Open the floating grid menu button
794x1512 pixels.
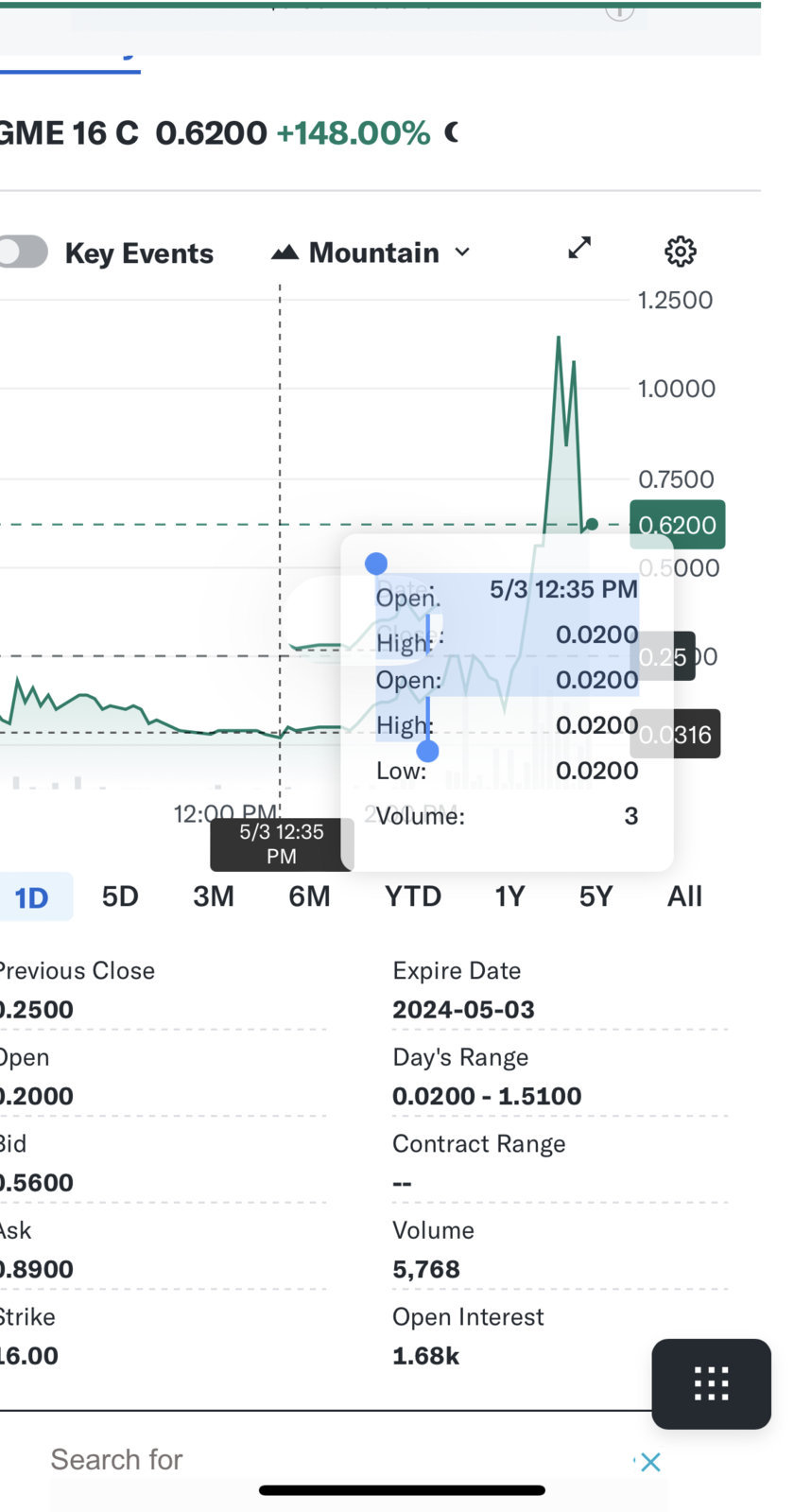(x=711, y=1383)
